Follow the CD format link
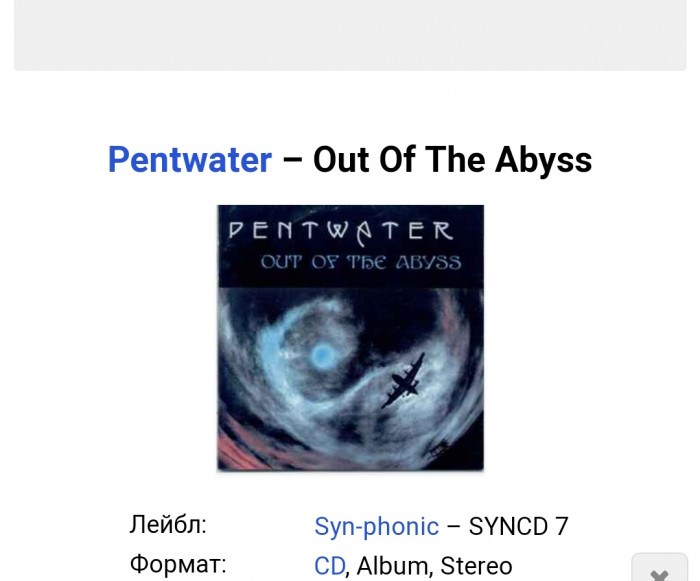Image resolution: width=700 pixels, height=581 pixels. 329,566
